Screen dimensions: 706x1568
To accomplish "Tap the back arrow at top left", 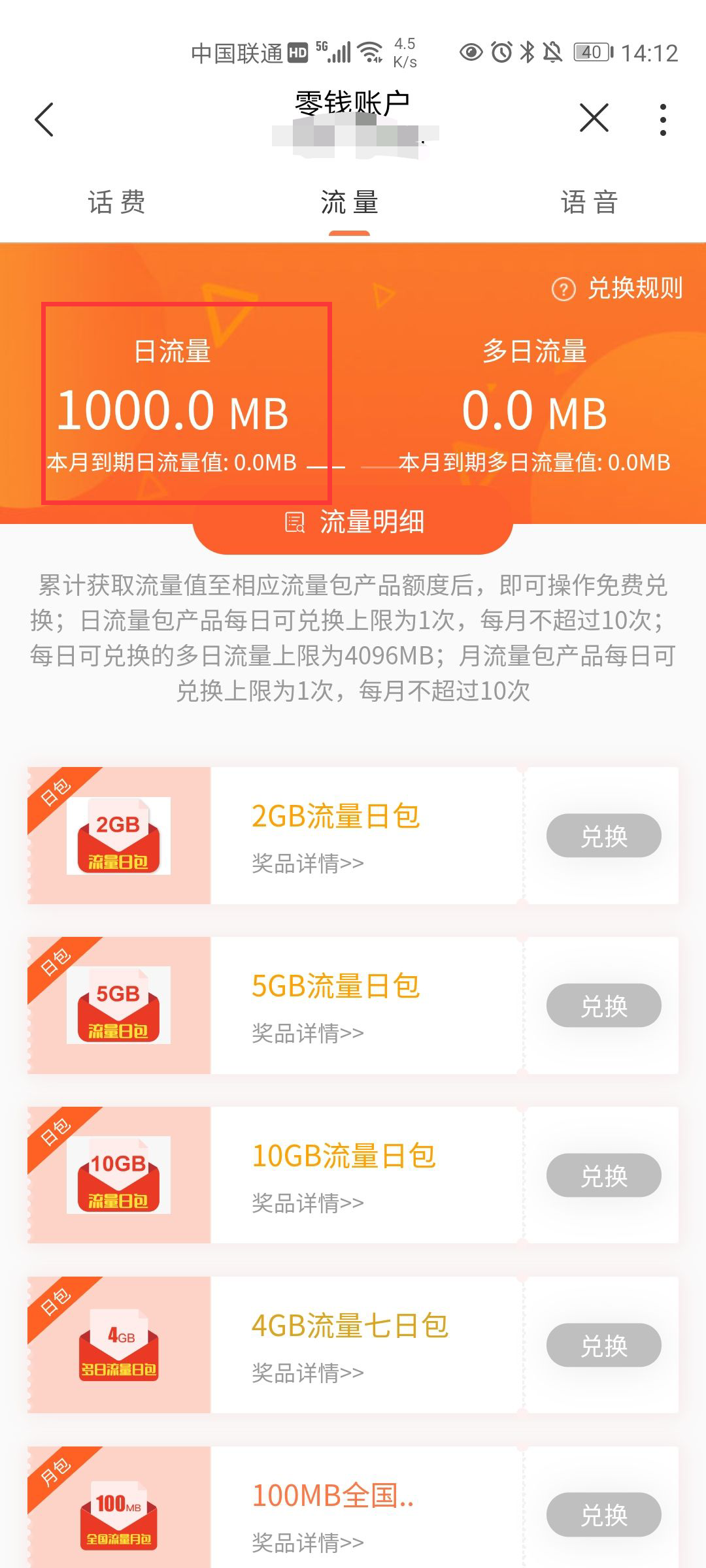I will [x=44, y=120].
